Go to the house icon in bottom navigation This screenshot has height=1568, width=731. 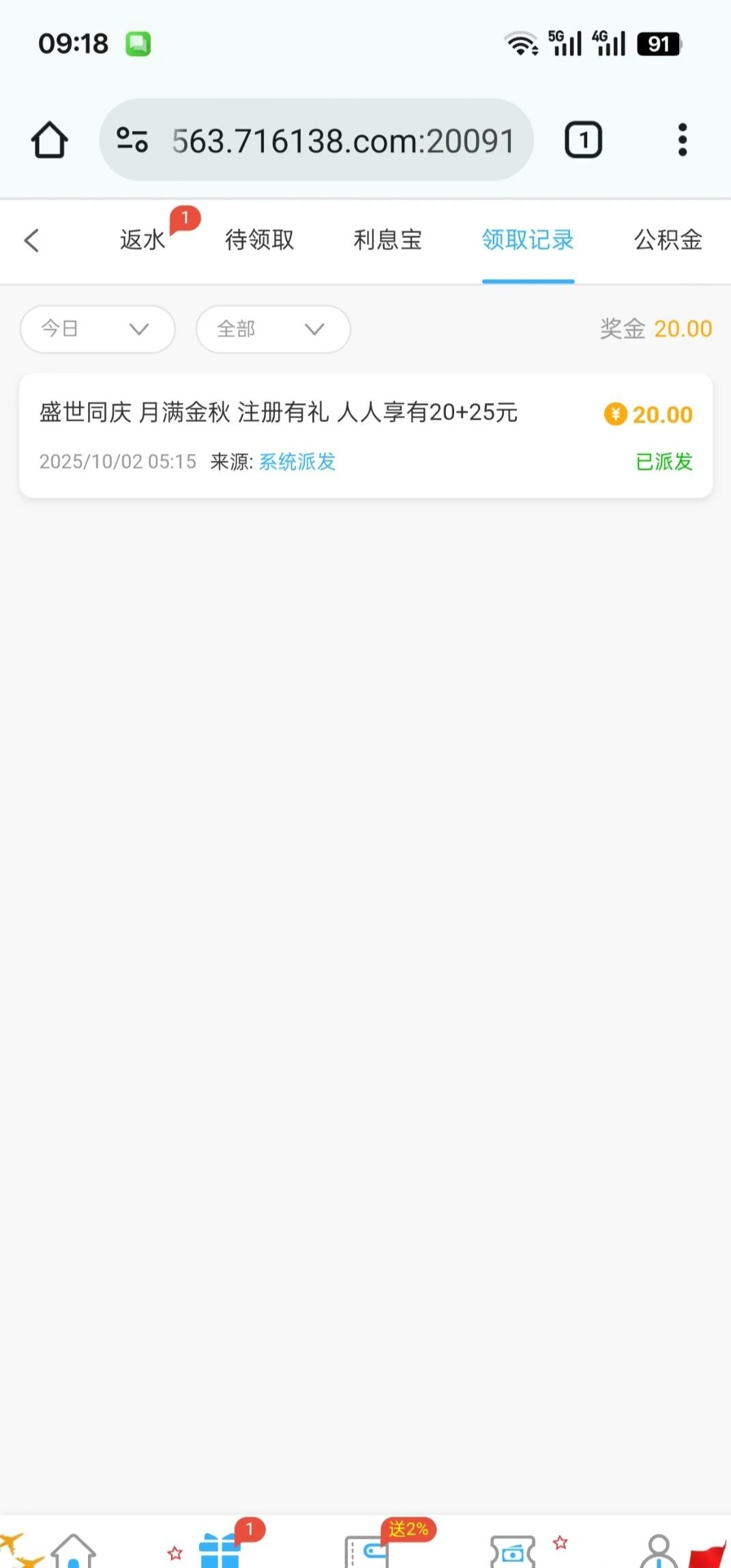point(73,1550)
